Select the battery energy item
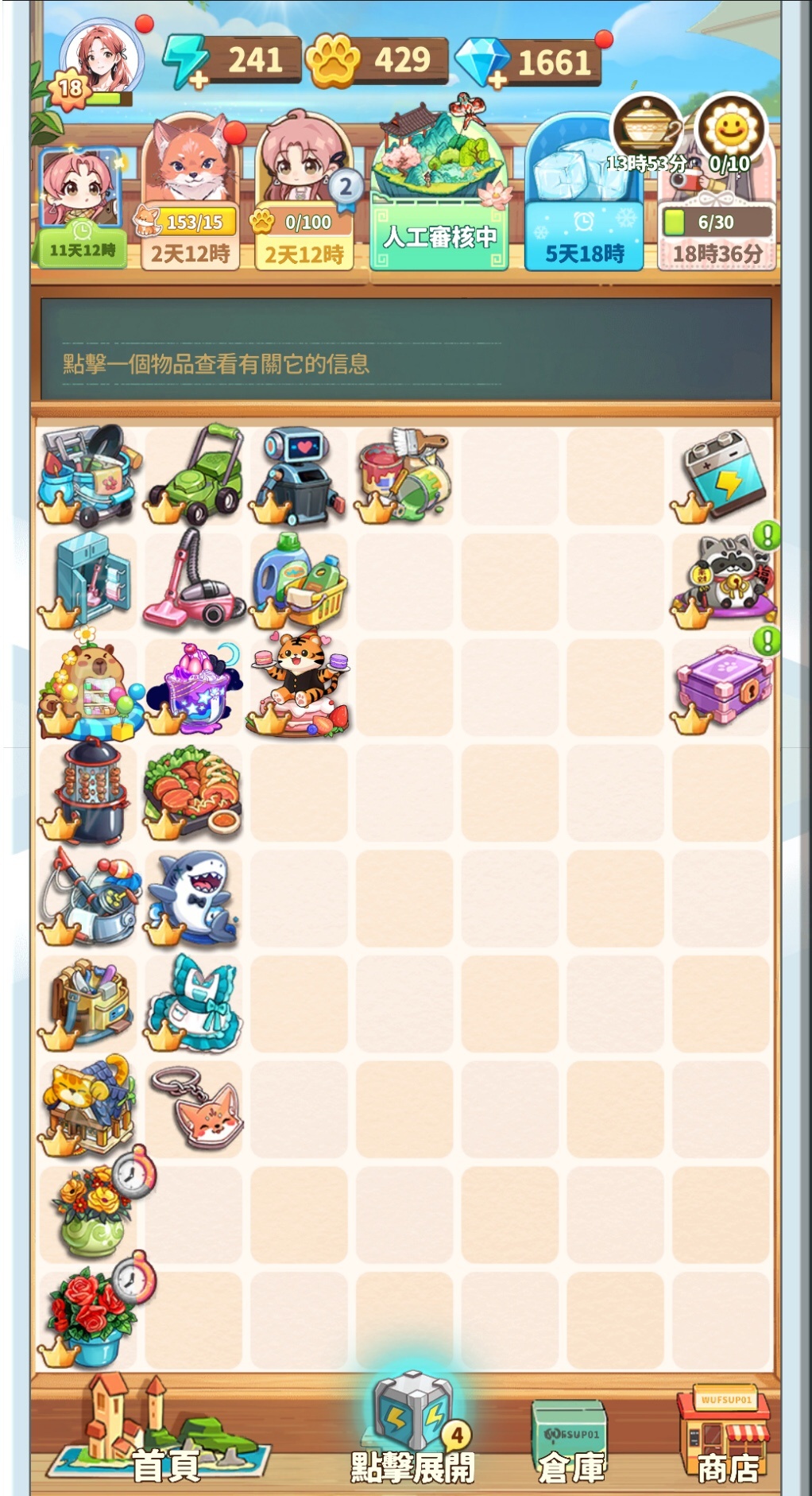This screenshot has height=1496, width=812. (721, 475)
